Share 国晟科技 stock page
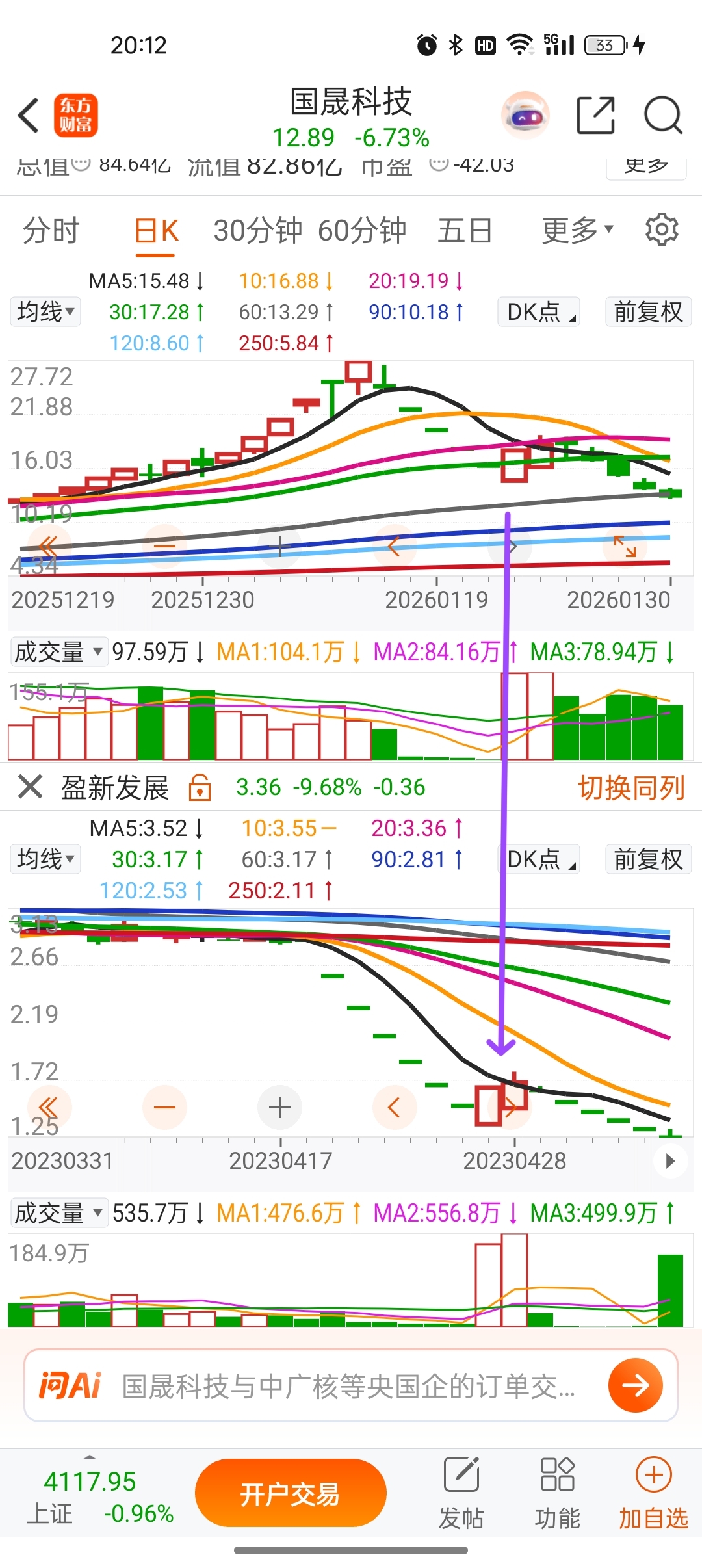Viewport: 702px width, 1568px height. click(595, 116)
